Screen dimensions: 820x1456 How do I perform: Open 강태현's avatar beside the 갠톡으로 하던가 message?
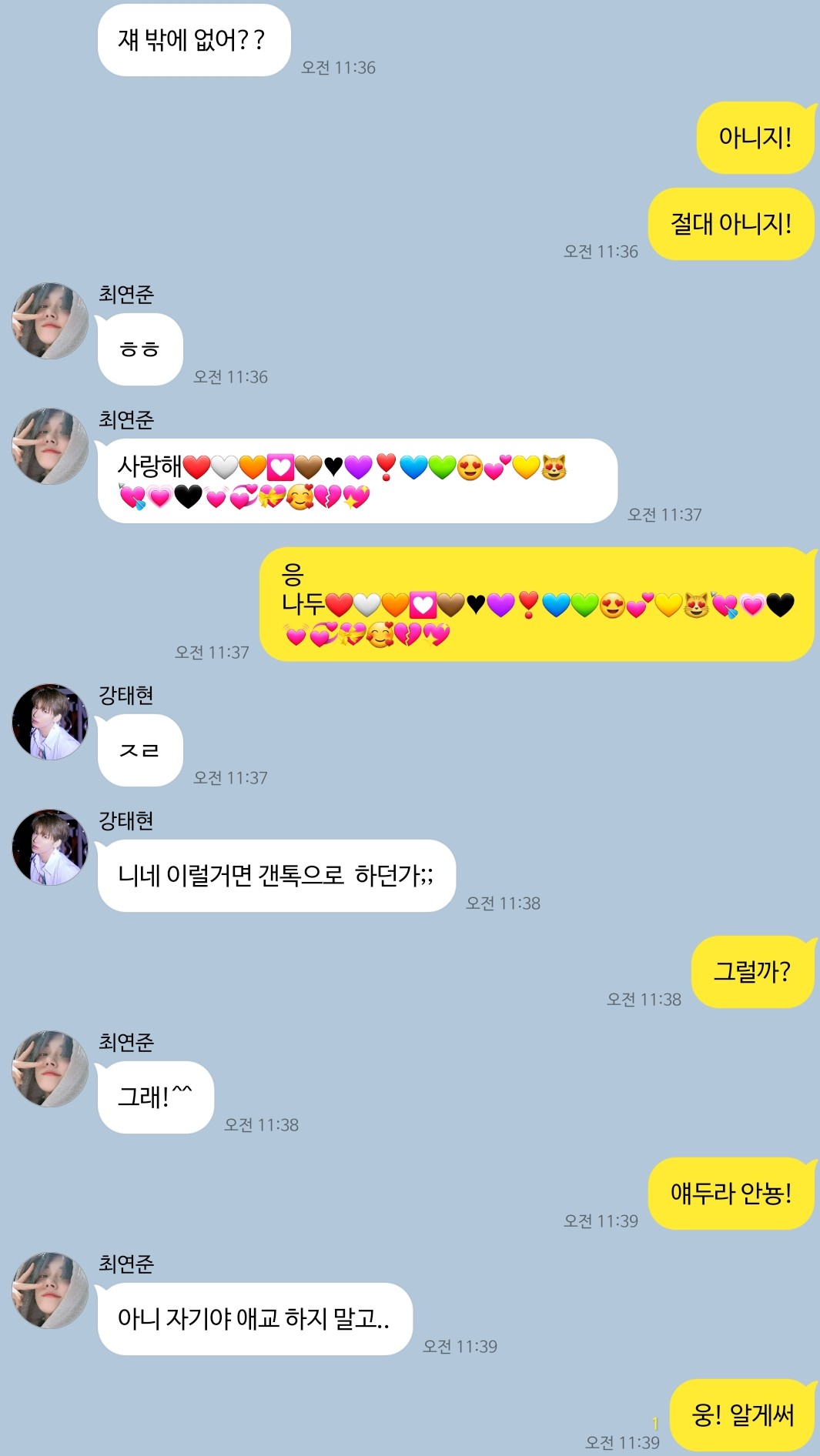[50, 847]
